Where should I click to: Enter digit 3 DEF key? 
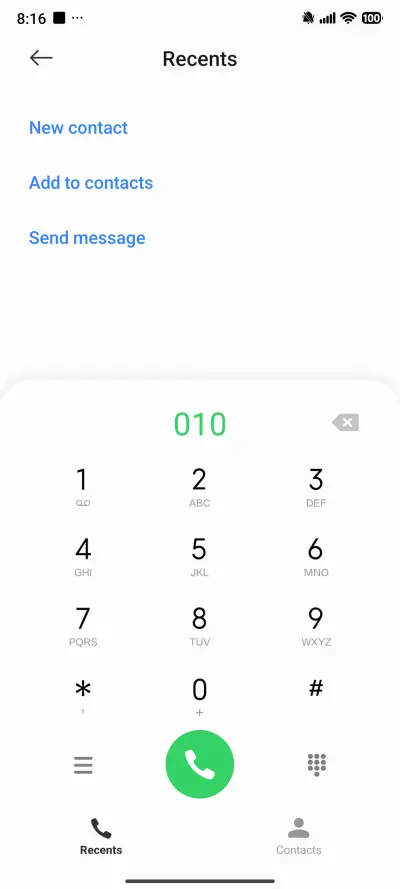316,488
